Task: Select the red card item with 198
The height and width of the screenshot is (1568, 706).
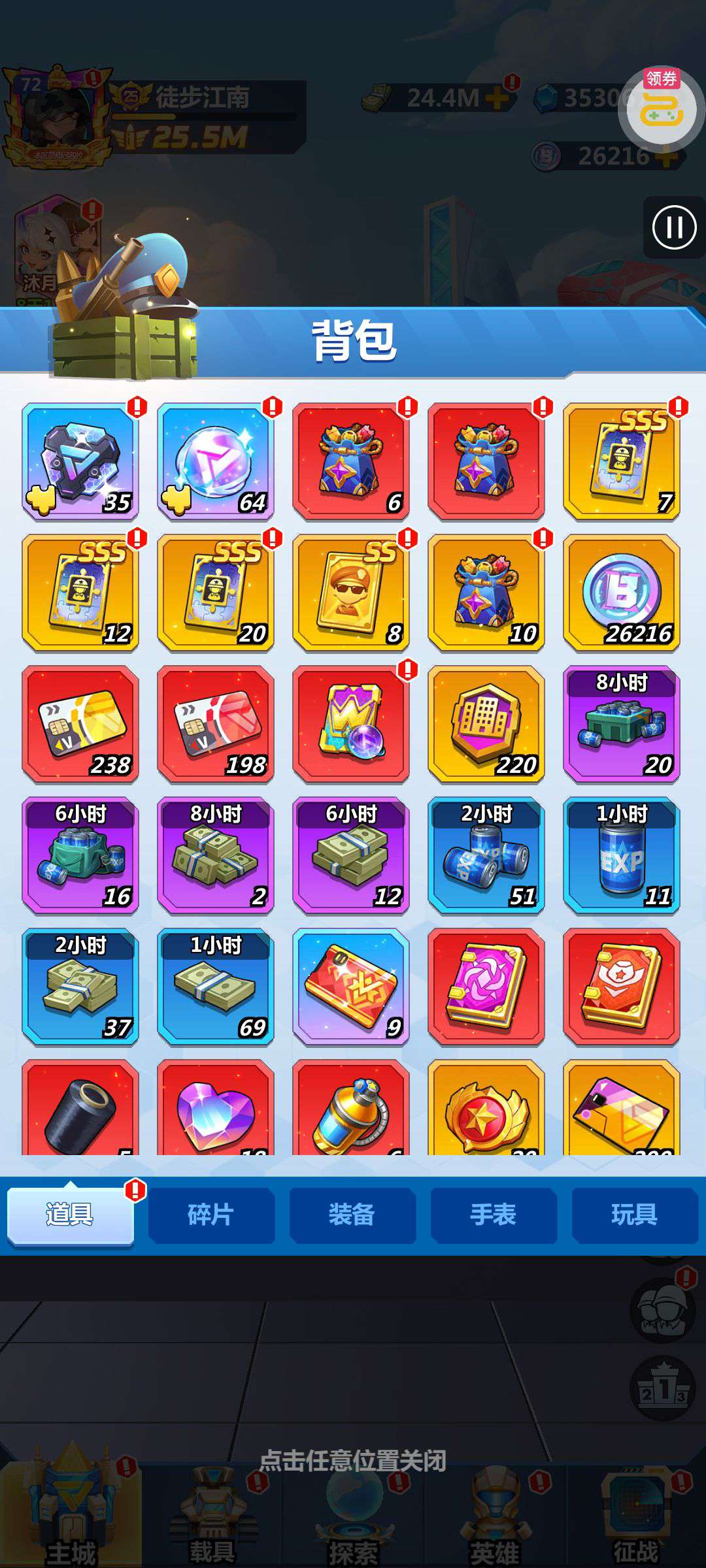Action: point(216,724)
